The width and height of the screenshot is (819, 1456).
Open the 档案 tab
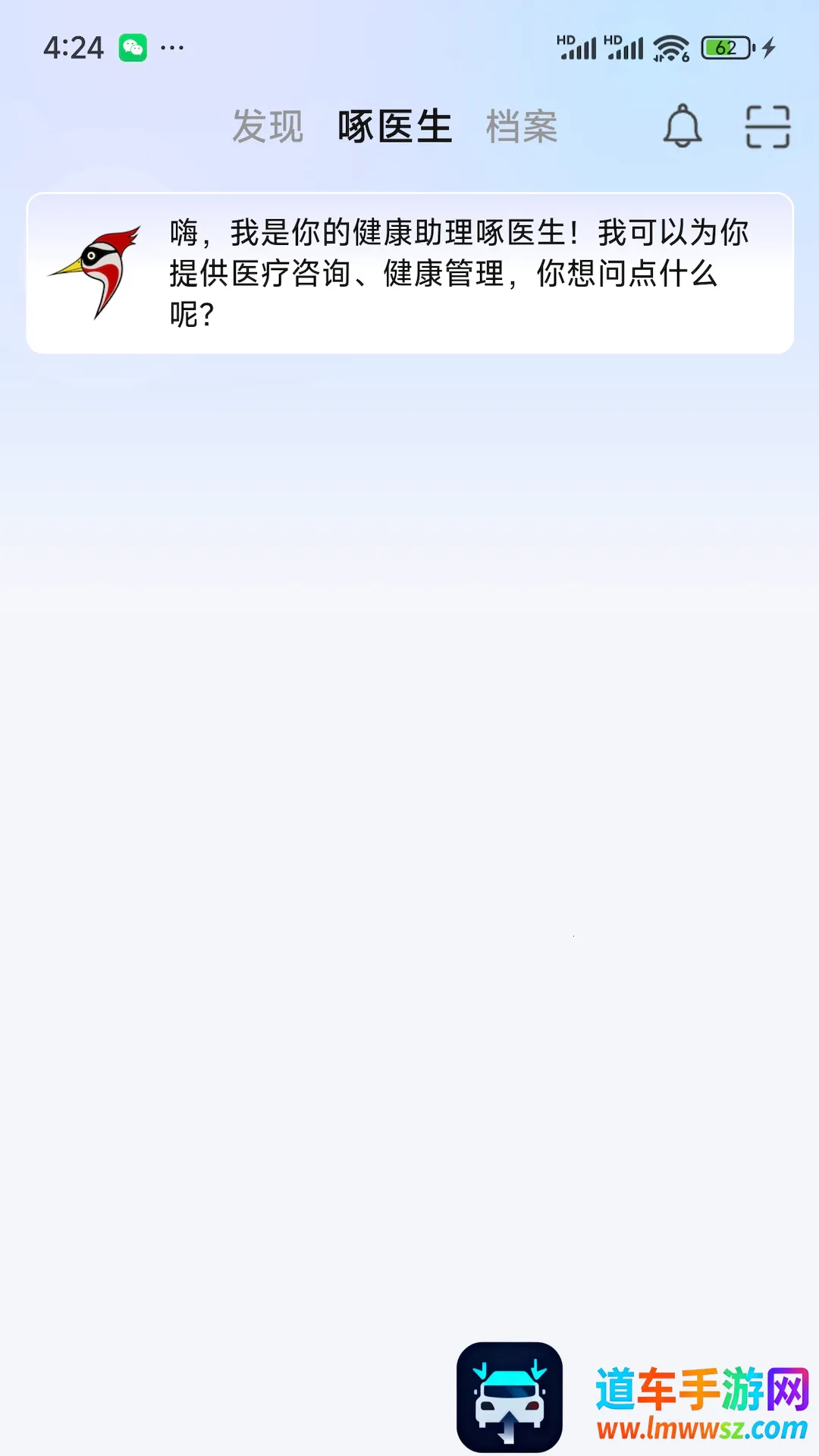click(522, 126)
